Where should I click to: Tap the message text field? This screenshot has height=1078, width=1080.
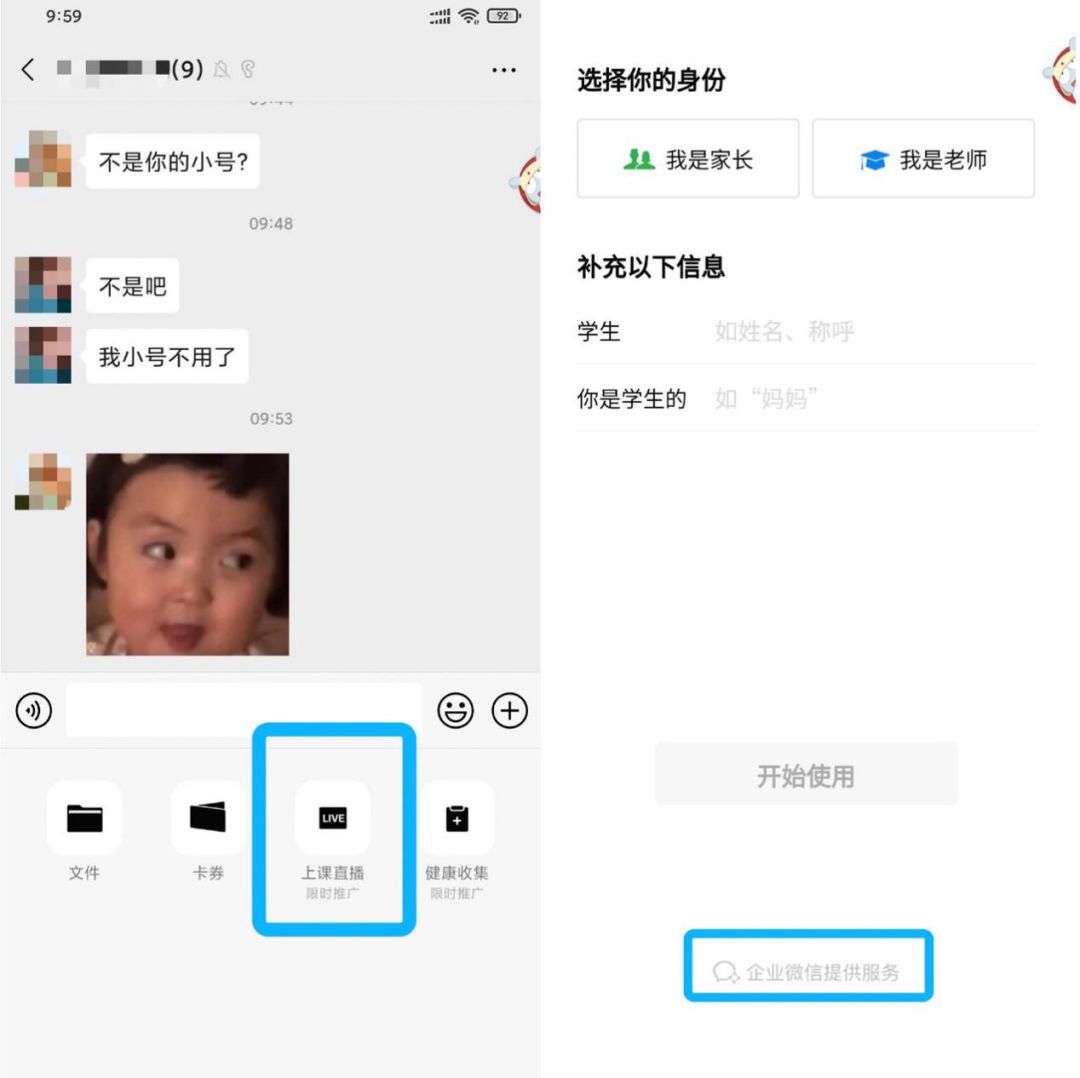coord(244,709)
